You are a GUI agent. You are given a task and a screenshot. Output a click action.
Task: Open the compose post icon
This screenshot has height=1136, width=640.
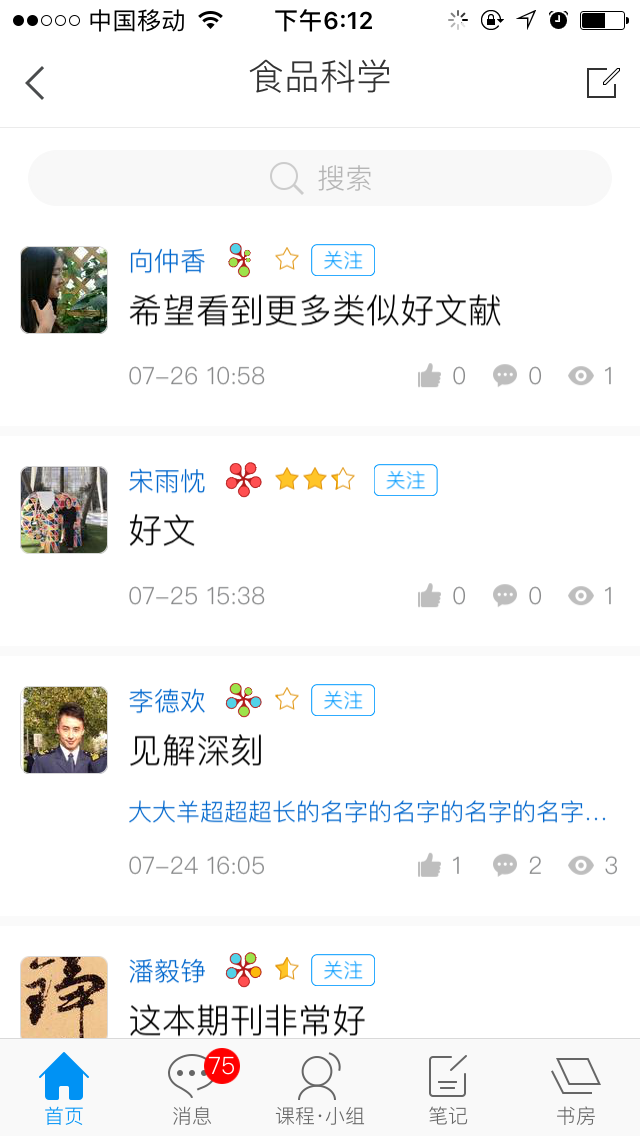click(602, 82)
